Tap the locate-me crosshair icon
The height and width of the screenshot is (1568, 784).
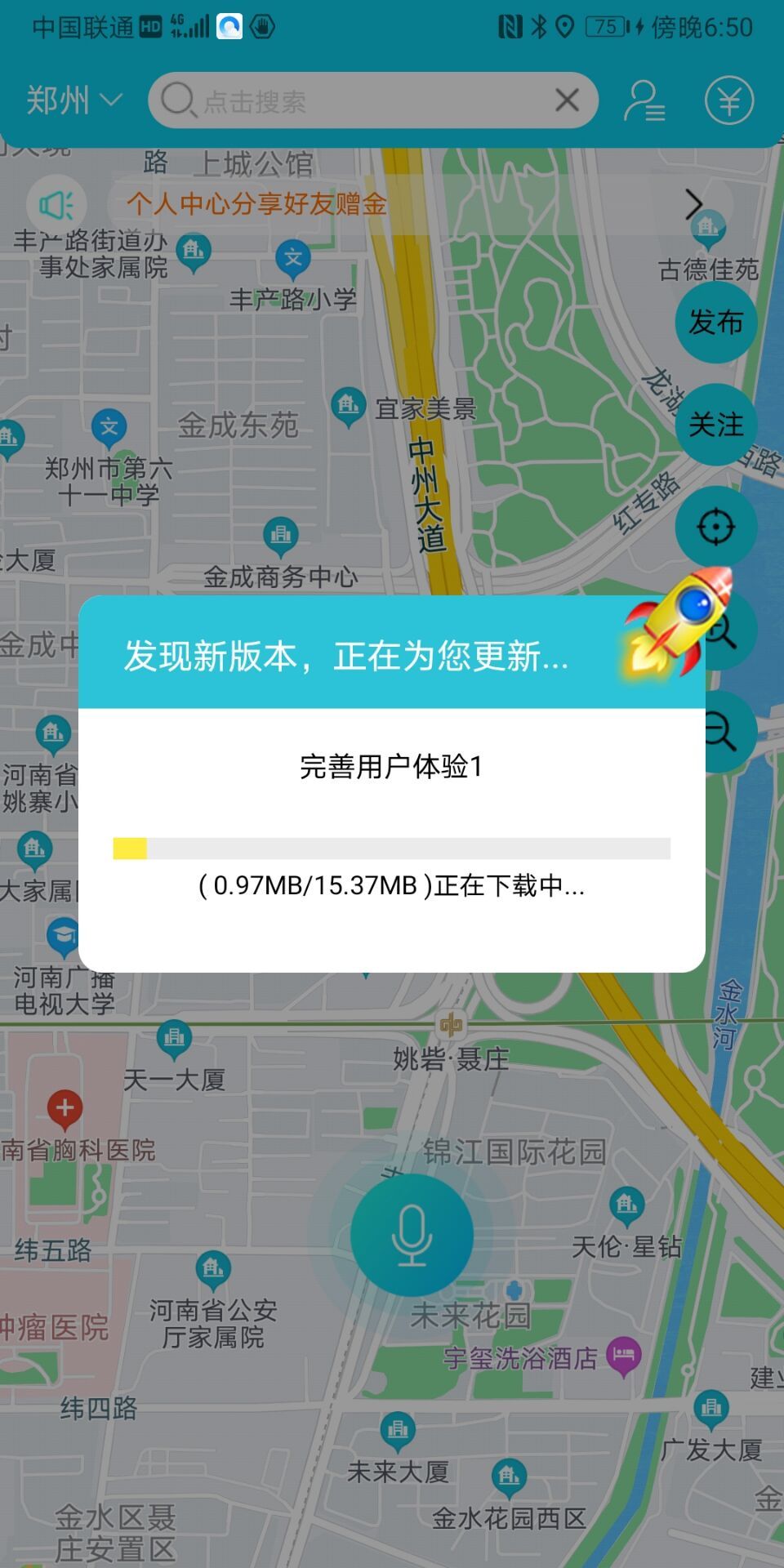coord(716,527)
